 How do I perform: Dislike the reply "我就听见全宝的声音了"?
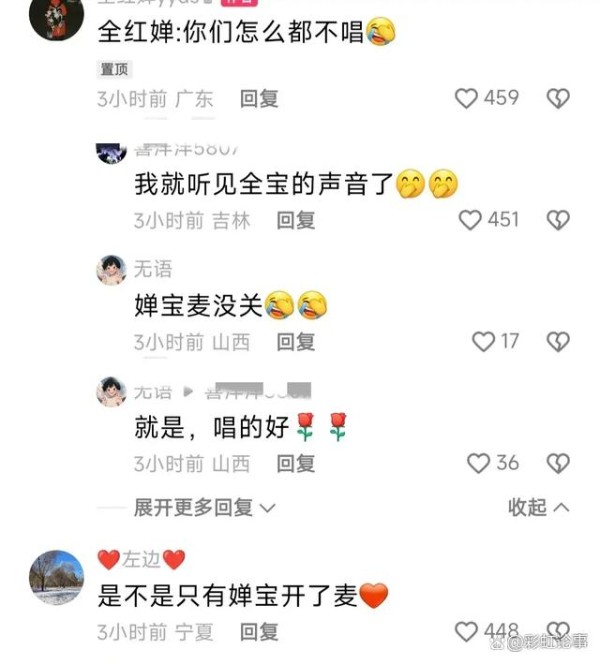click(557, 220)
